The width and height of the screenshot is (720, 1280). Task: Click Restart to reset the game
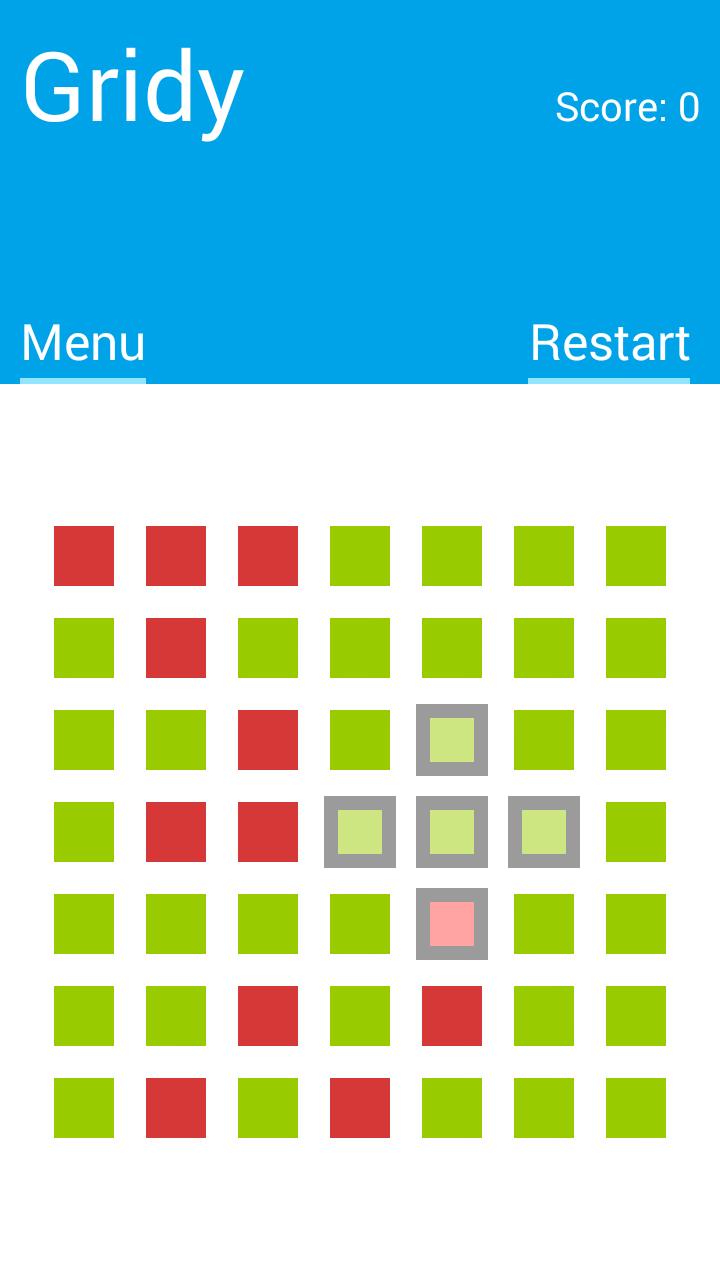click(609, 342)
